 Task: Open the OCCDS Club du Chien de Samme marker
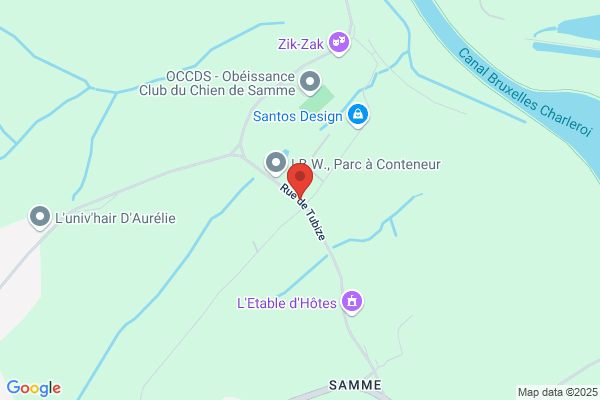[x=310, y=80]
